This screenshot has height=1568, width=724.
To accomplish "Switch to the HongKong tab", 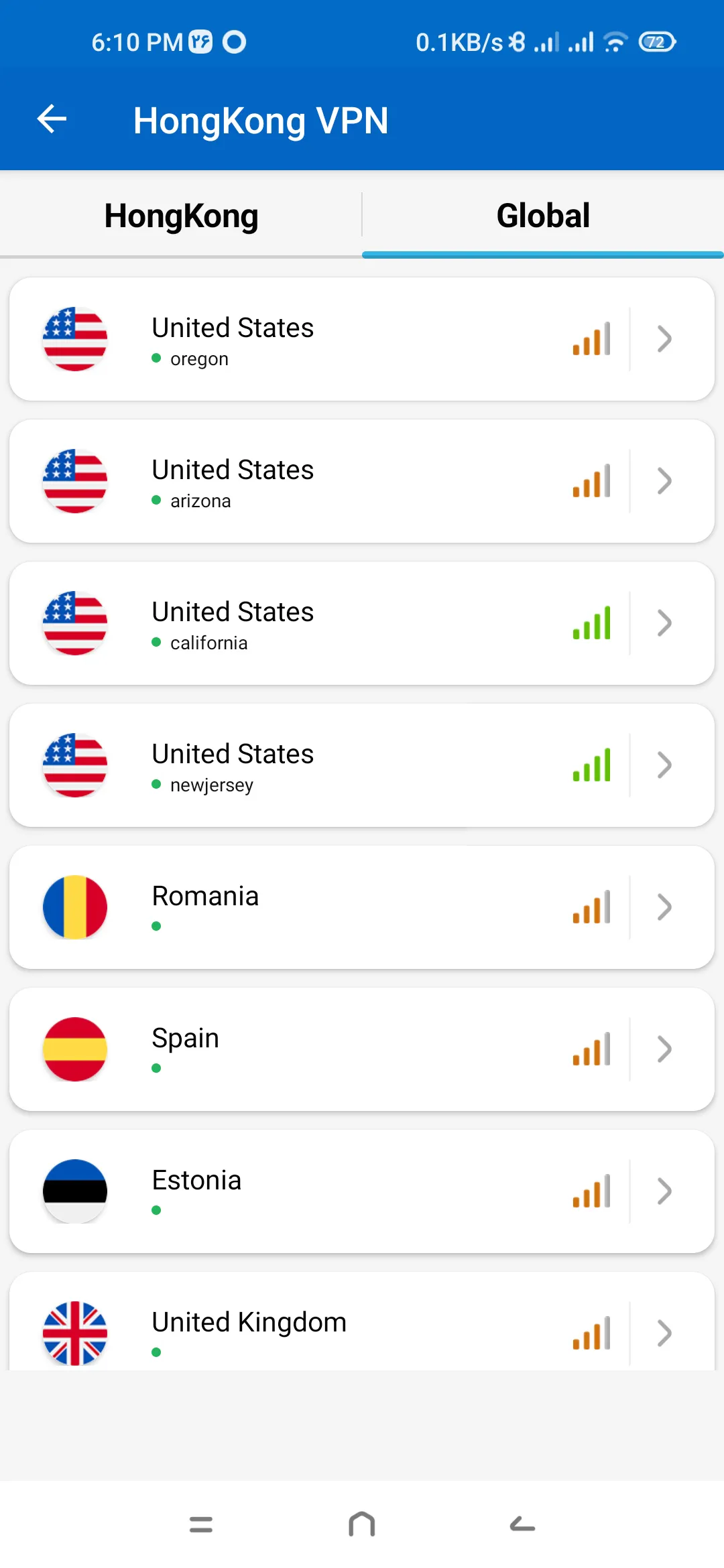I will point(181,216).
